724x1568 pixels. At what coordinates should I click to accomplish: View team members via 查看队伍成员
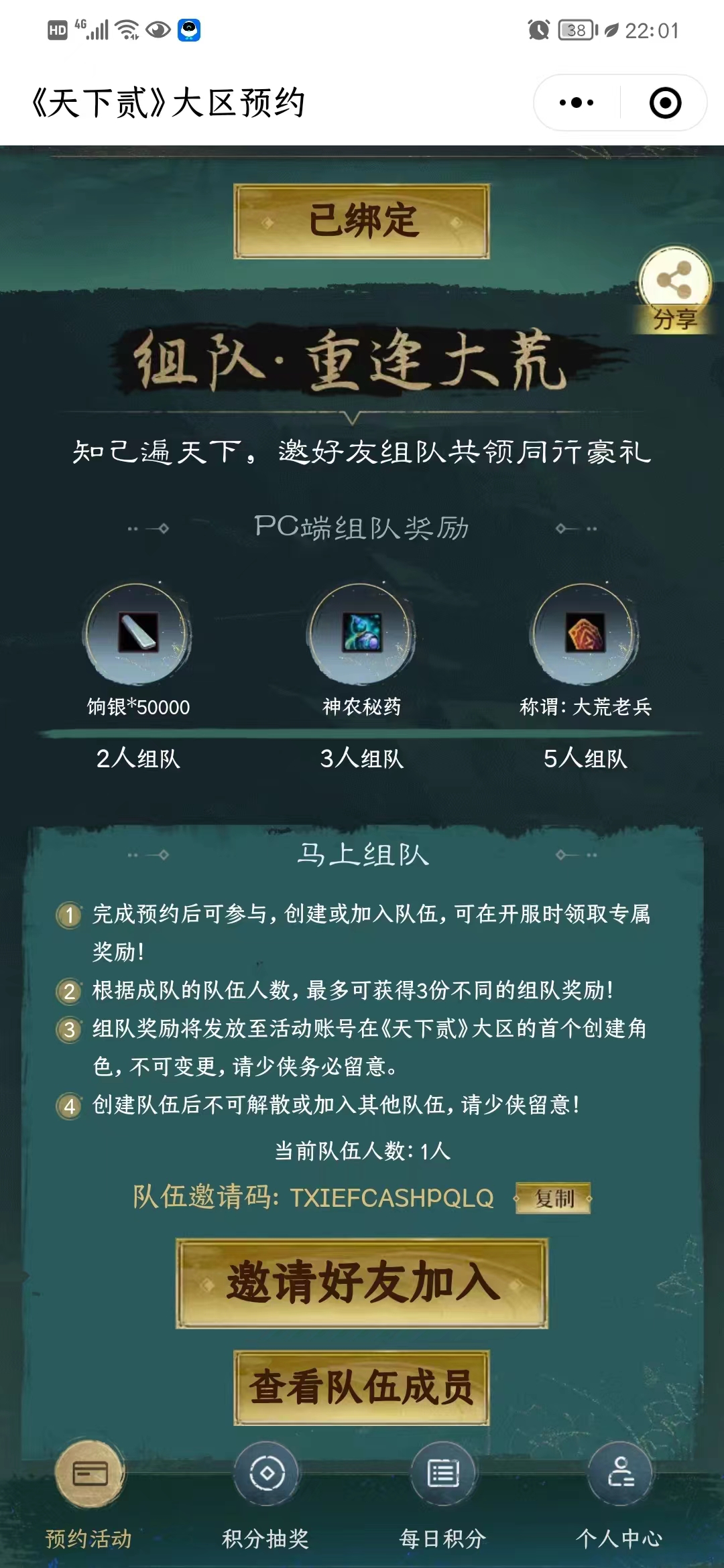[x=362, y=1387]
